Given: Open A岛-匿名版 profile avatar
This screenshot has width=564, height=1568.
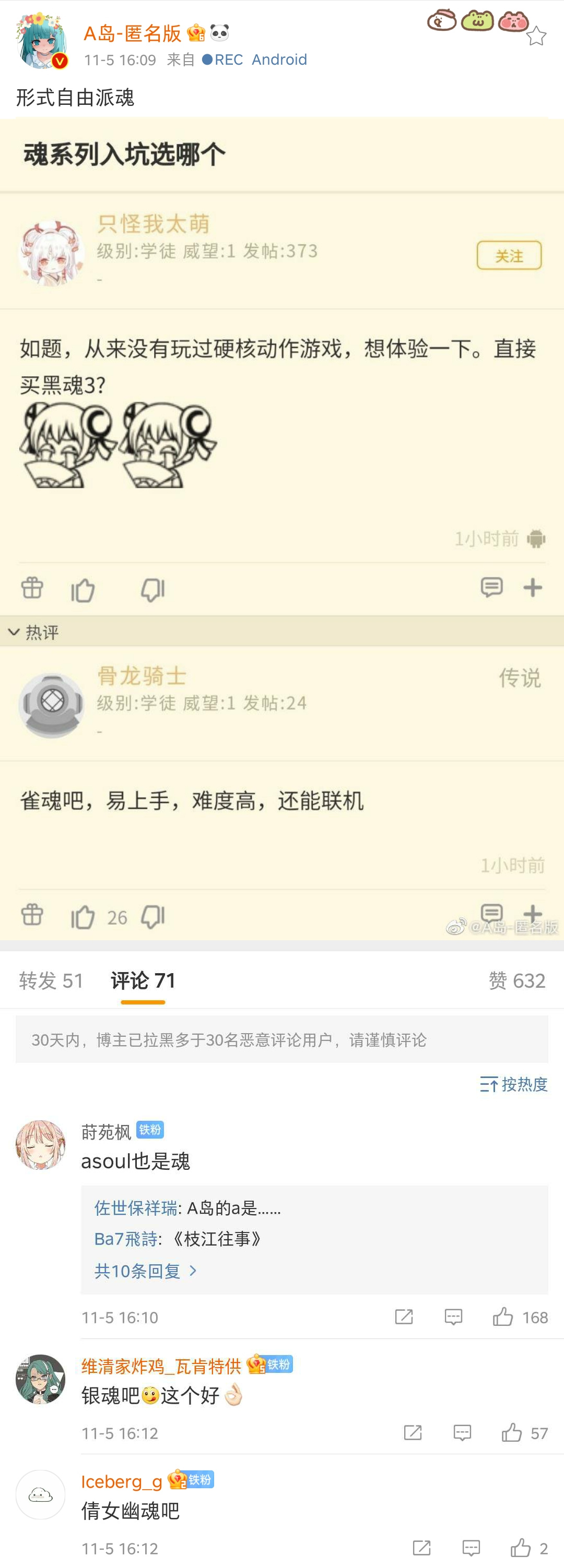Looking at the screenshot, I should click(x=41, y=41).
